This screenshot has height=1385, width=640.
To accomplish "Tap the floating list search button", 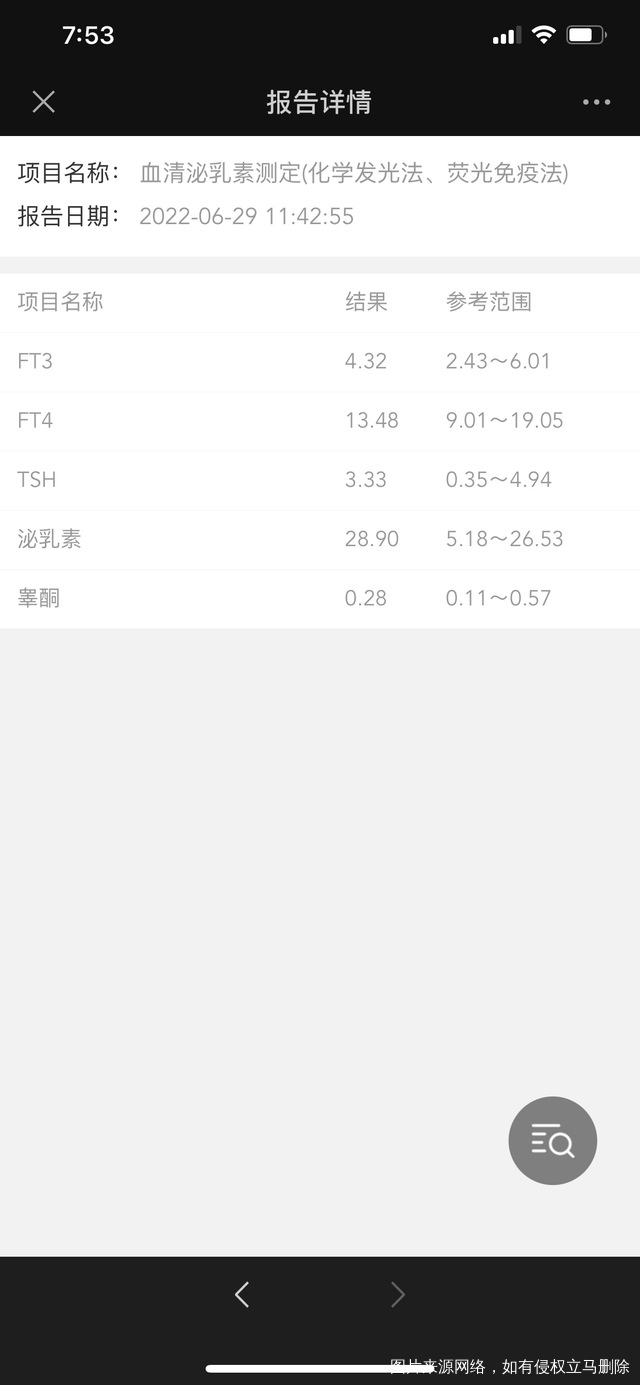I will (x=552, y=1140).
